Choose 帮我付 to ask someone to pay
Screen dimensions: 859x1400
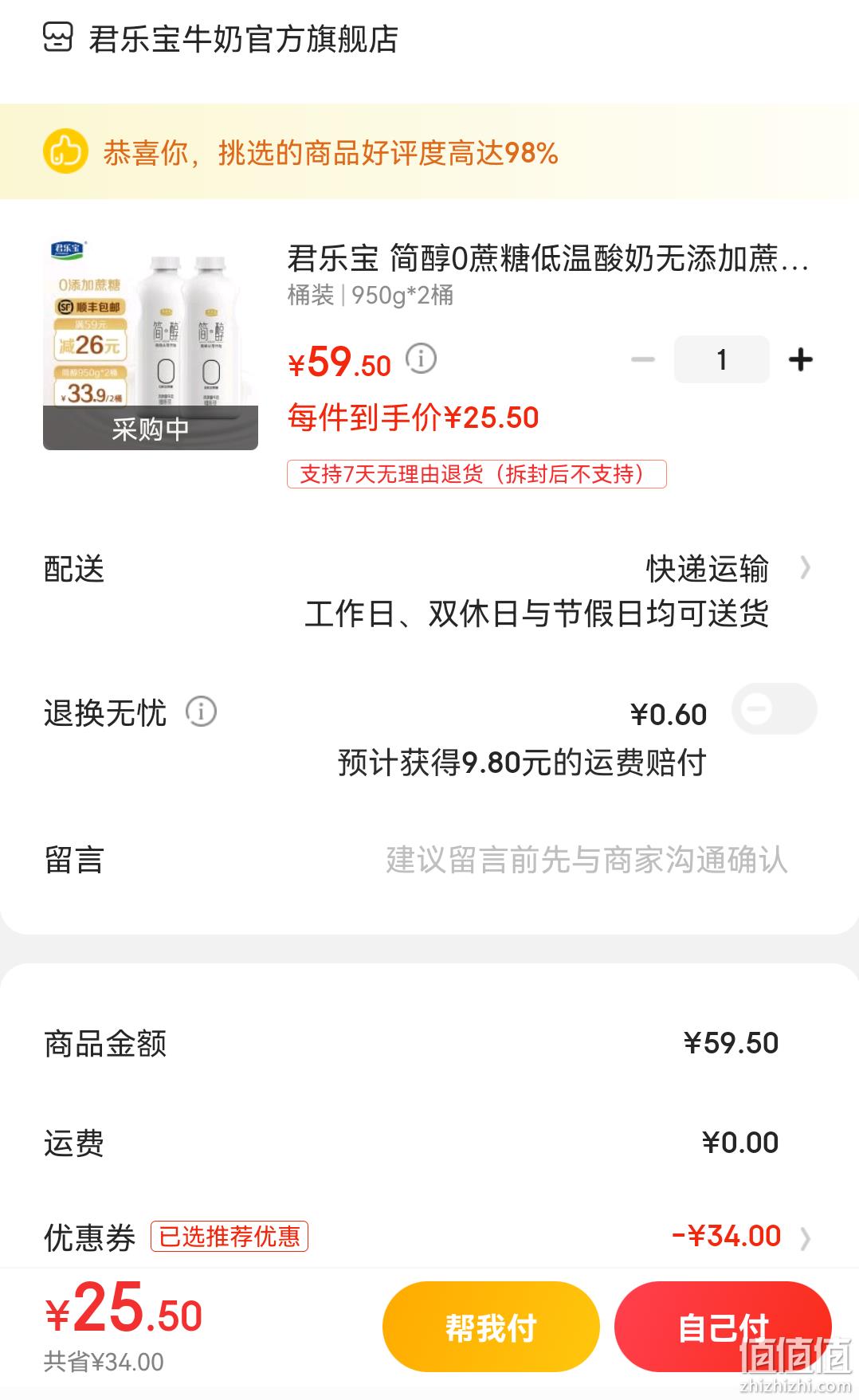[x=490, y=1327]
